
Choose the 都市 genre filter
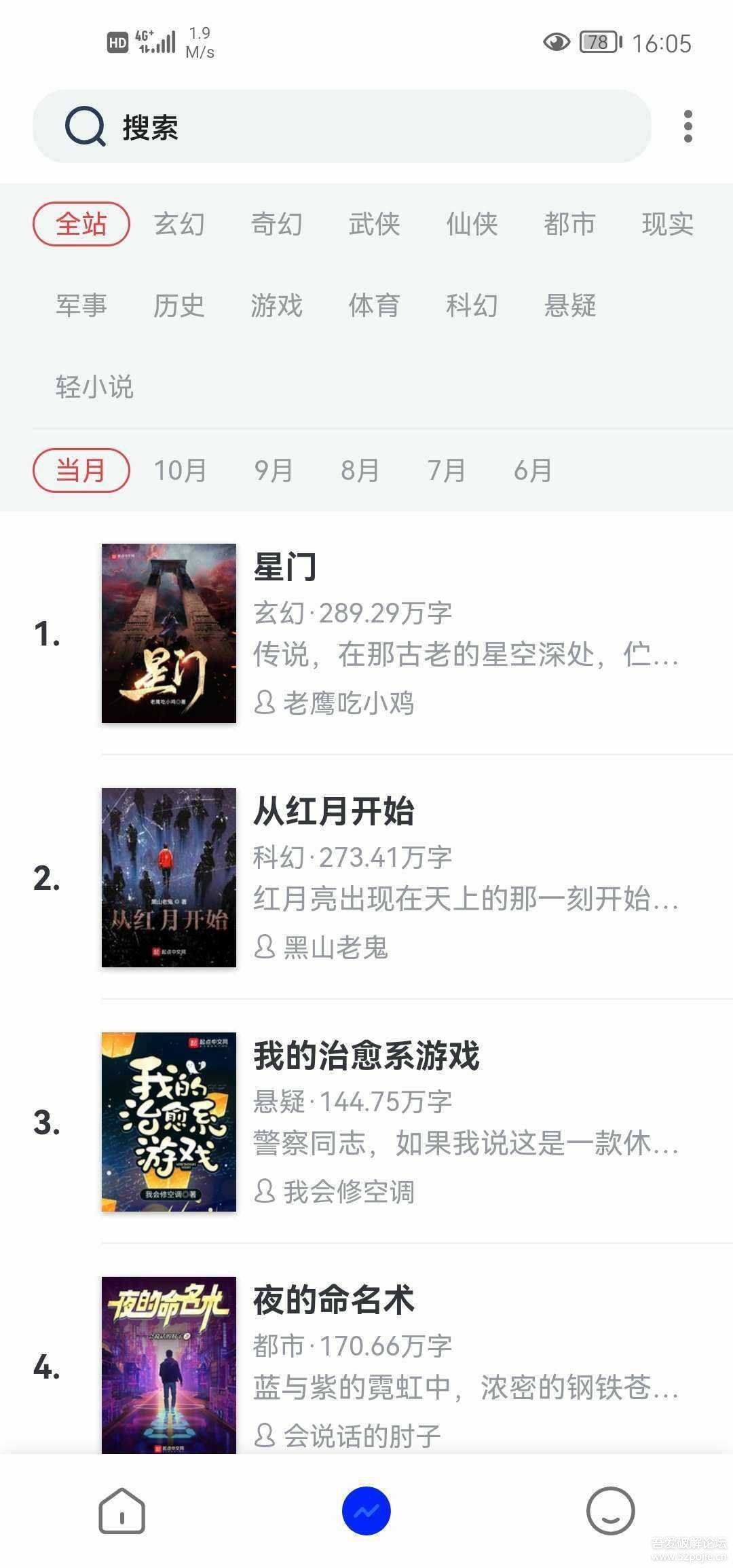point(569,224)
